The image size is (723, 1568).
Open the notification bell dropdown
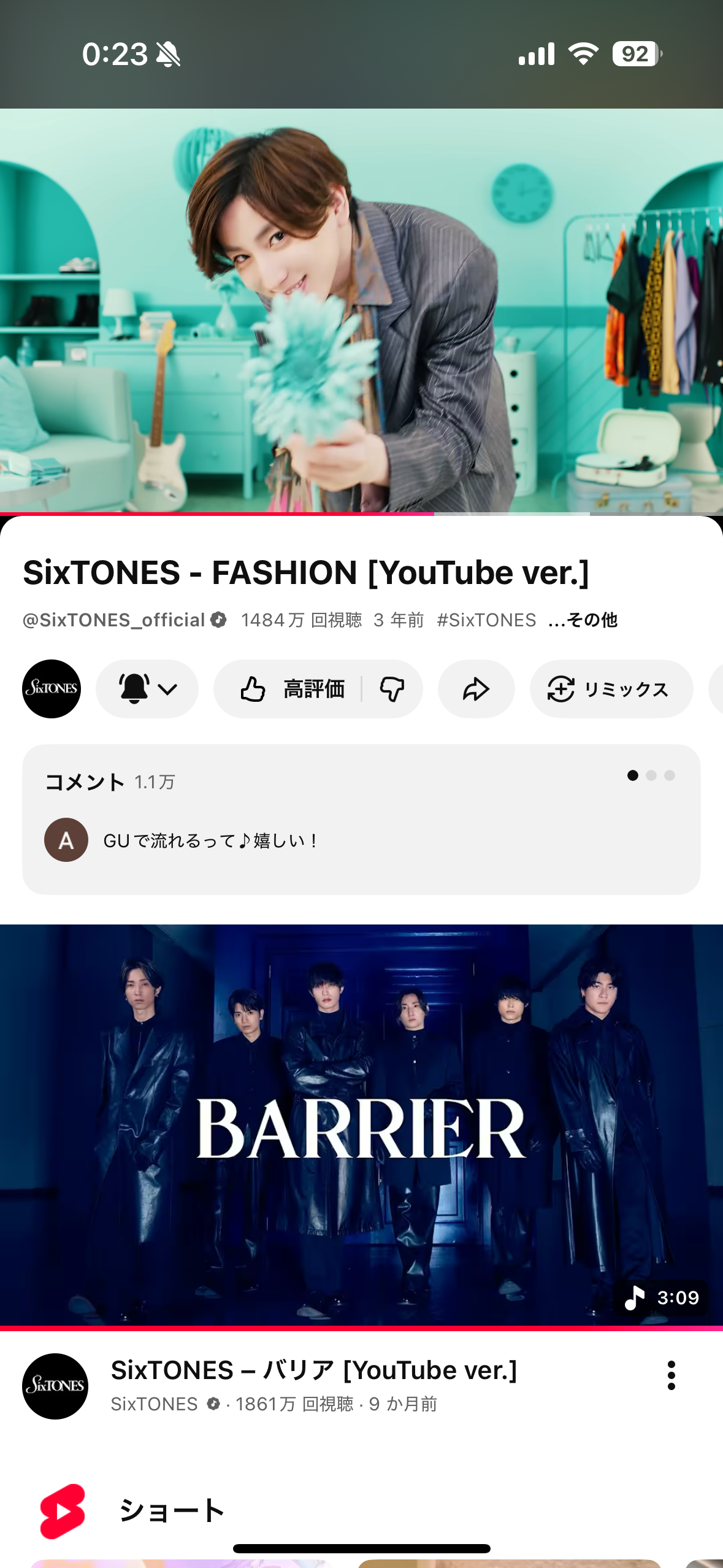pos(147,689)
